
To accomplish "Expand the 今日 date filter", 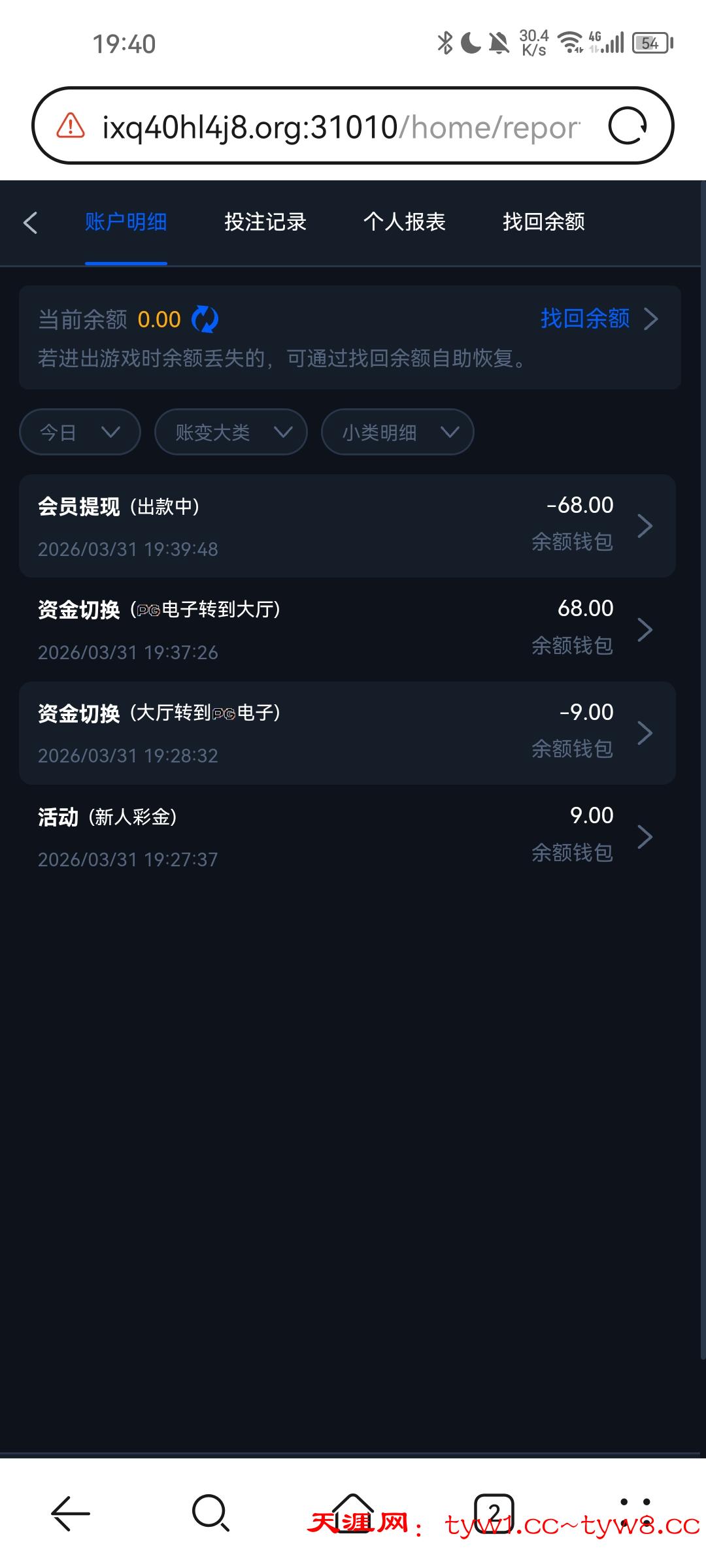I will point(80,432).
